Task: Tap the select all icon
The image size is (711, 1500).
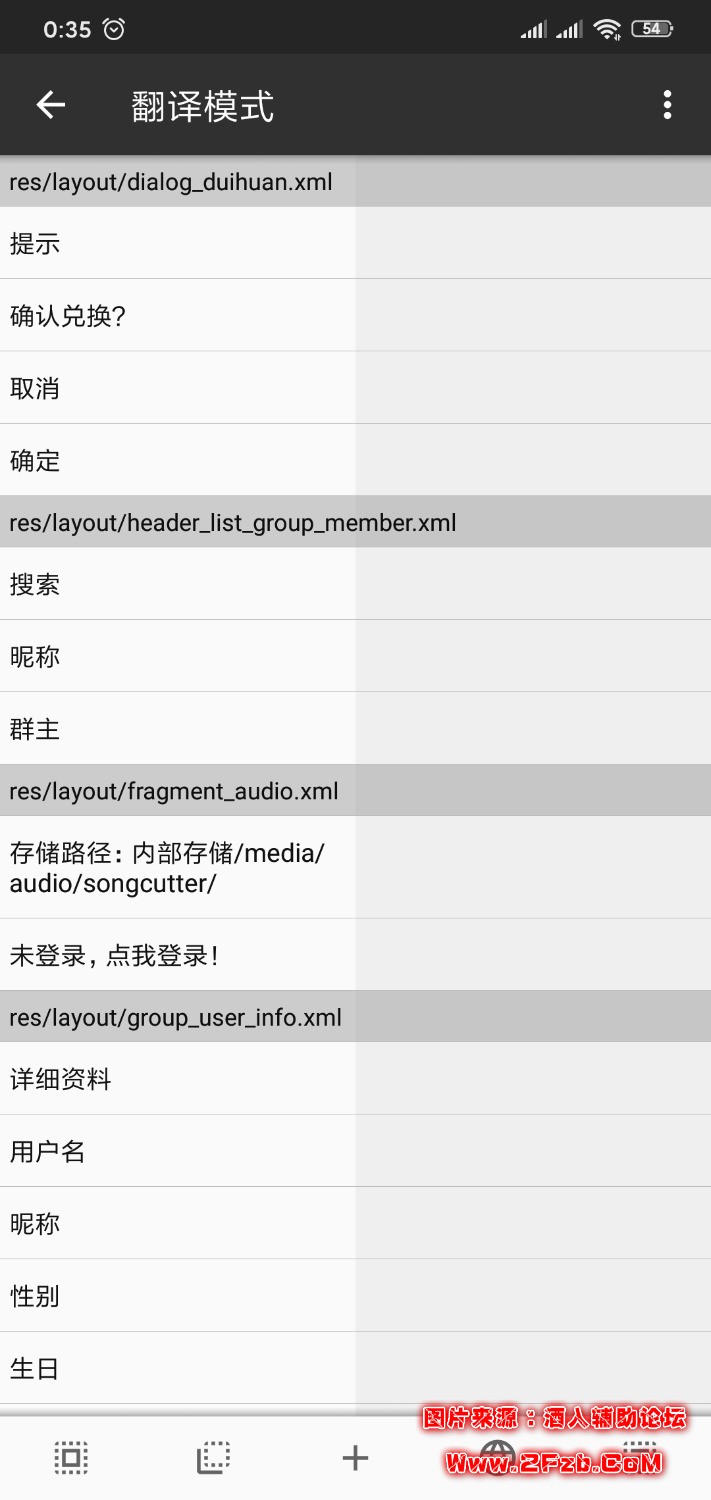Action: (71, 1458)
